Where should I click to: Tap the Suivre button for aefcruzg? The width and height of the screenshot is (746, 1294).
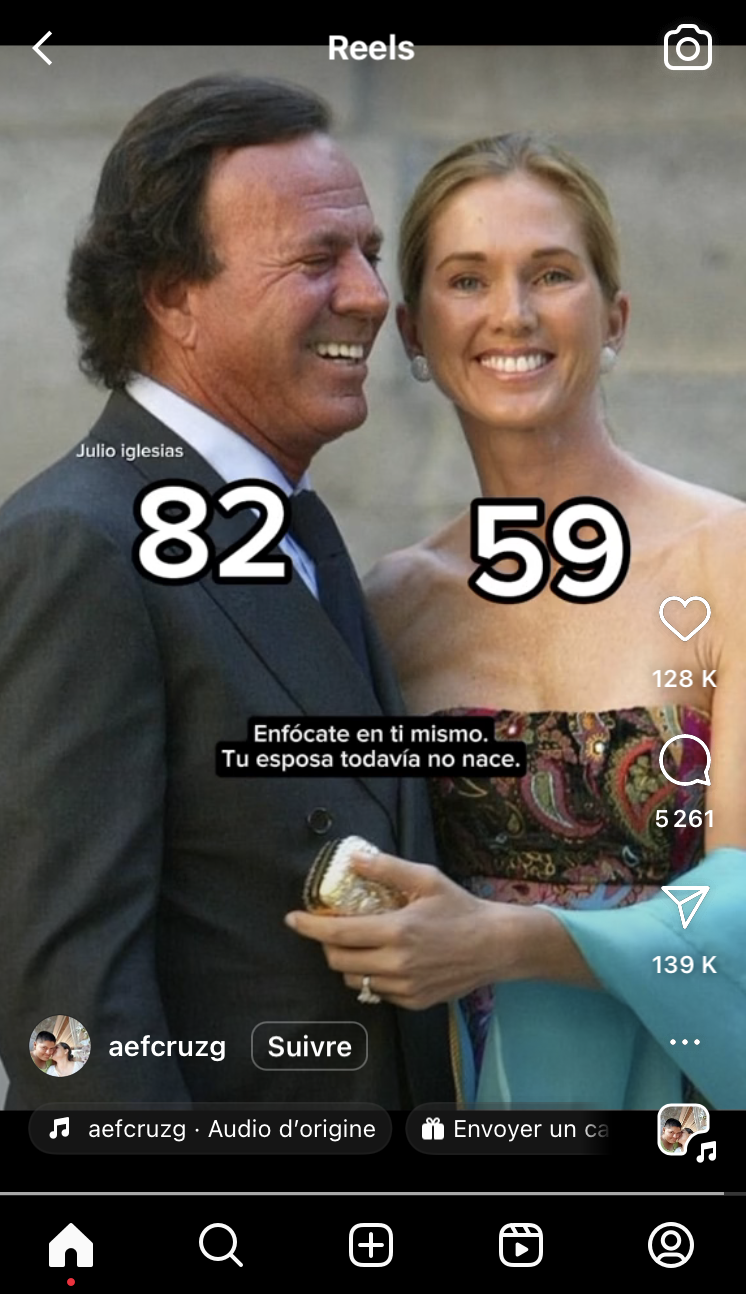(x=309, y=1047)
